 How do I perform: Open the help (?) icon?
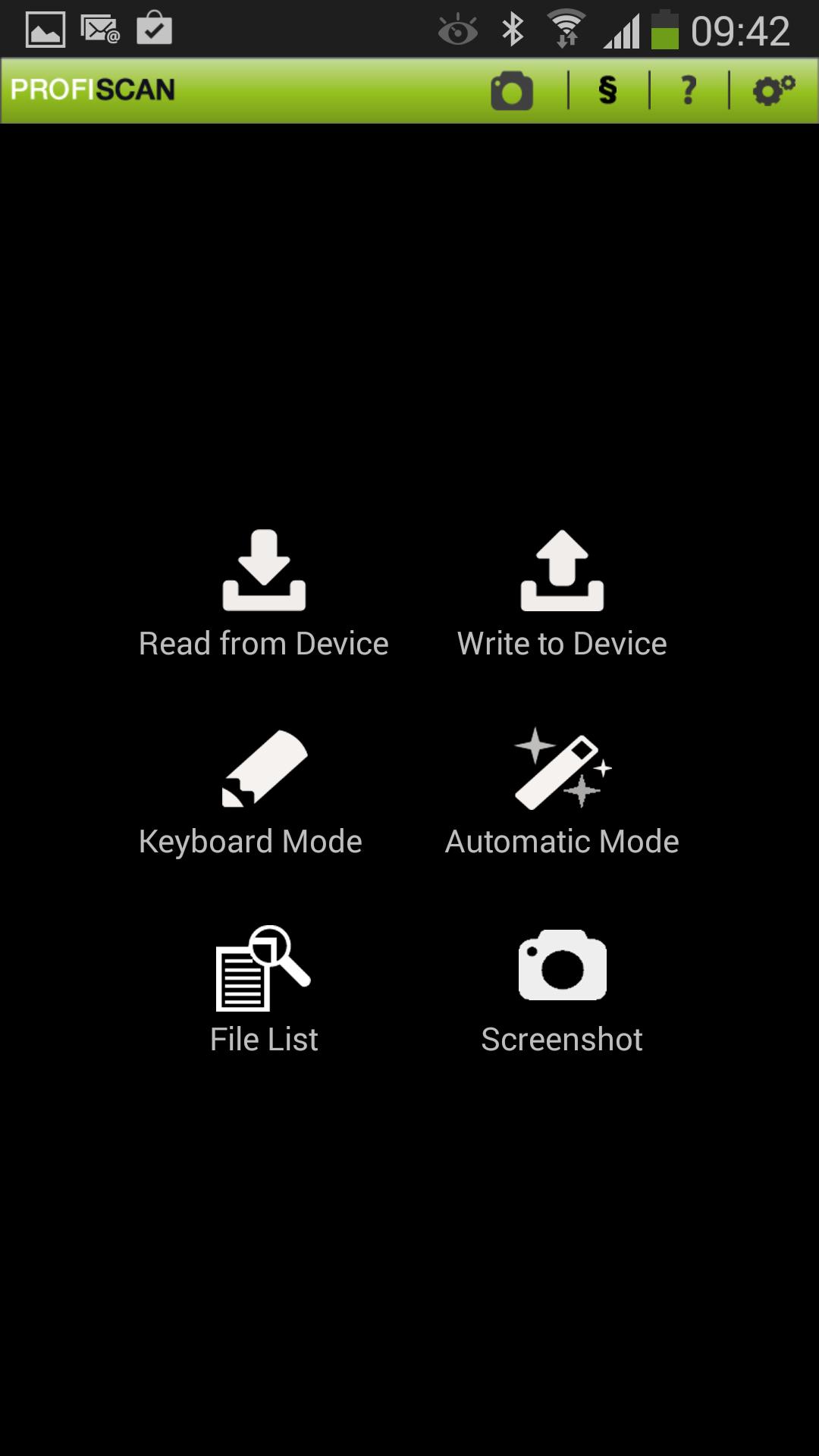687,90
